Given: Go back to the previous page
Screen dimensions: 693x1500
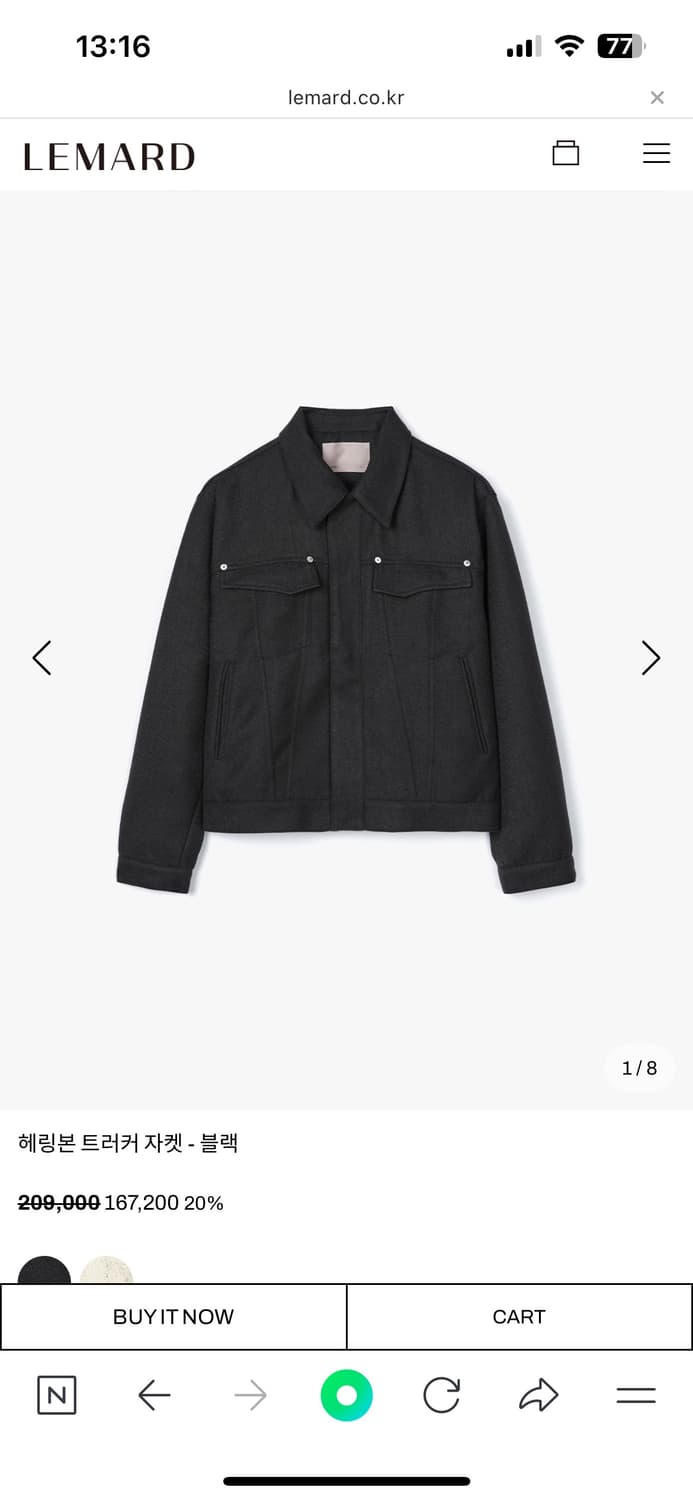Looking at the screenshot, I should (154, 1395).
